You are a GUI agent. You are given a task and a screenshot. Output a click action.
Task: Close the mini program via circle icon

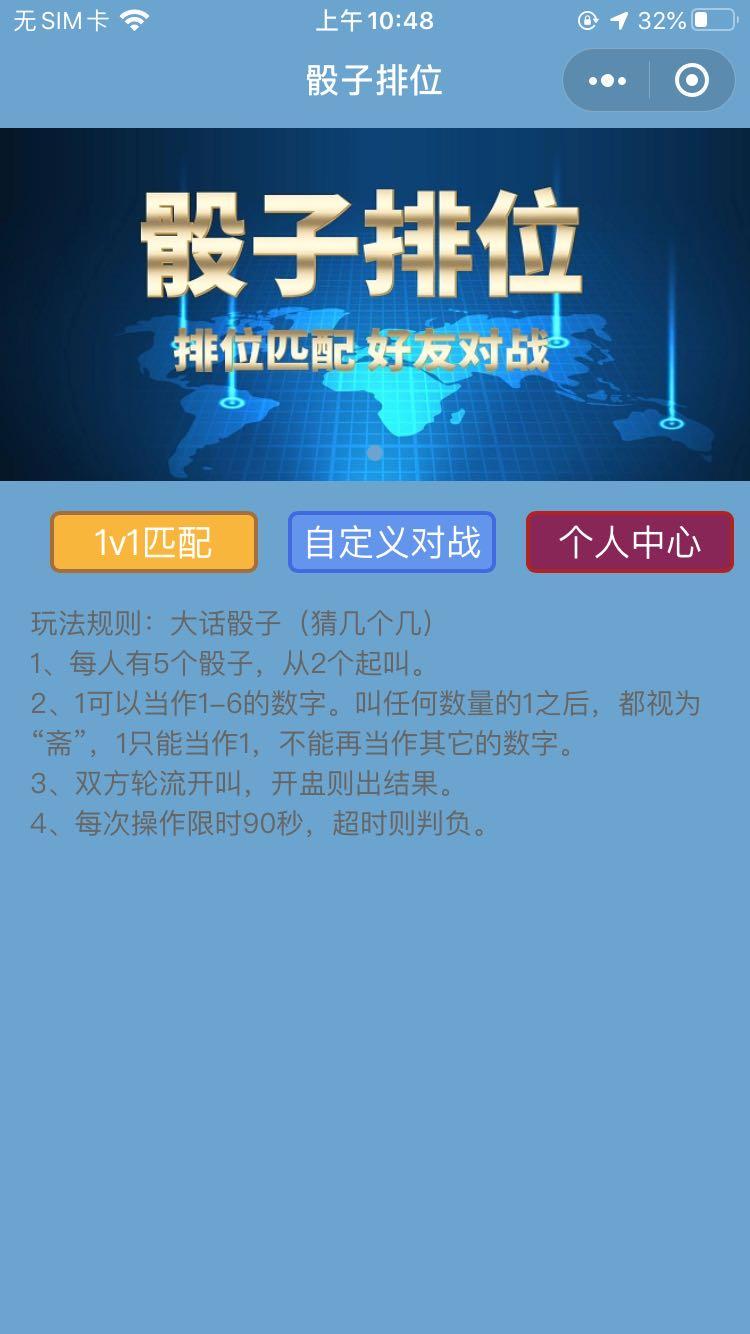point(692,81)
